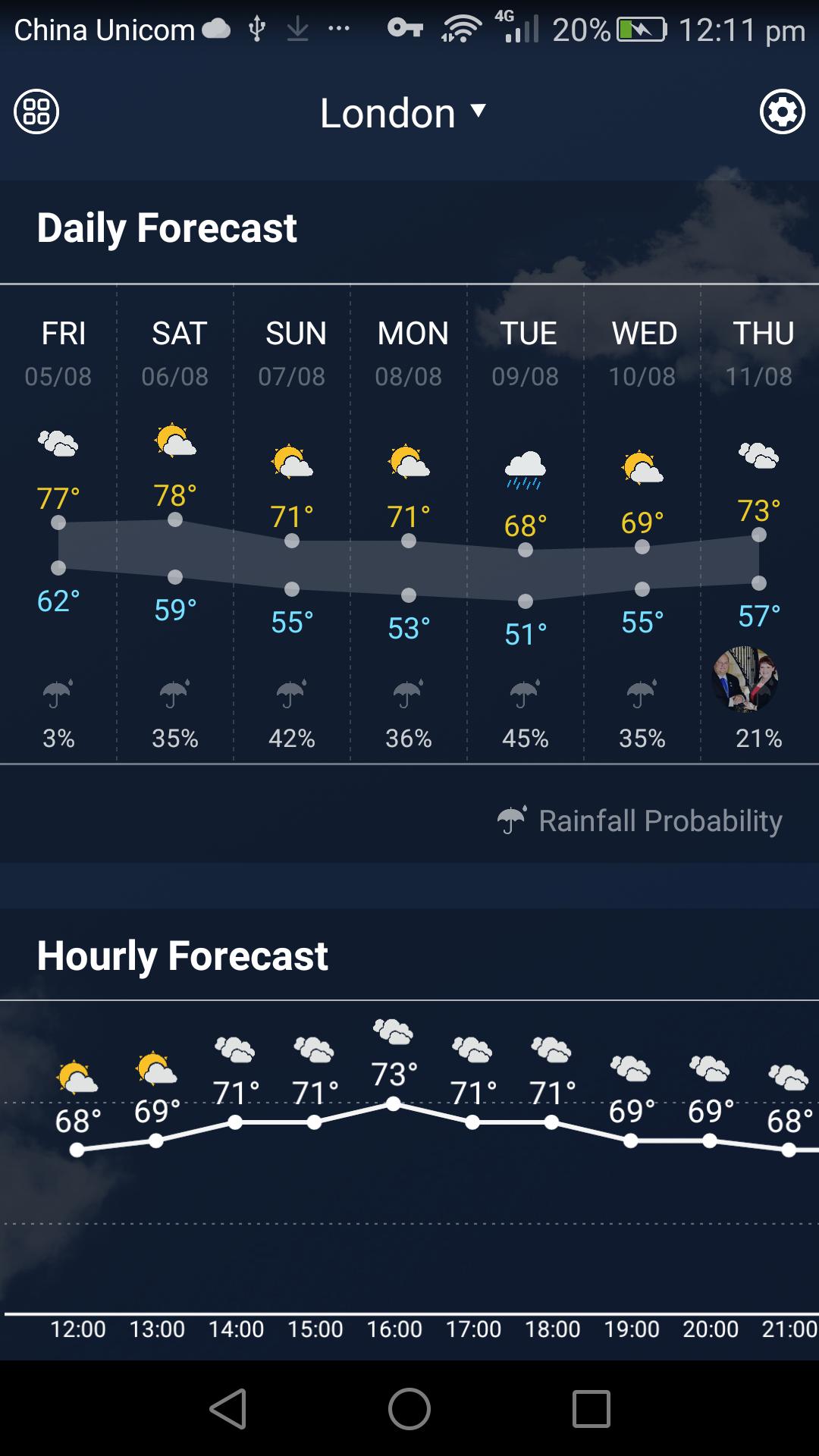Open the recent apps view
This screenshot has height=1456, width=819.
[591, 1409]
